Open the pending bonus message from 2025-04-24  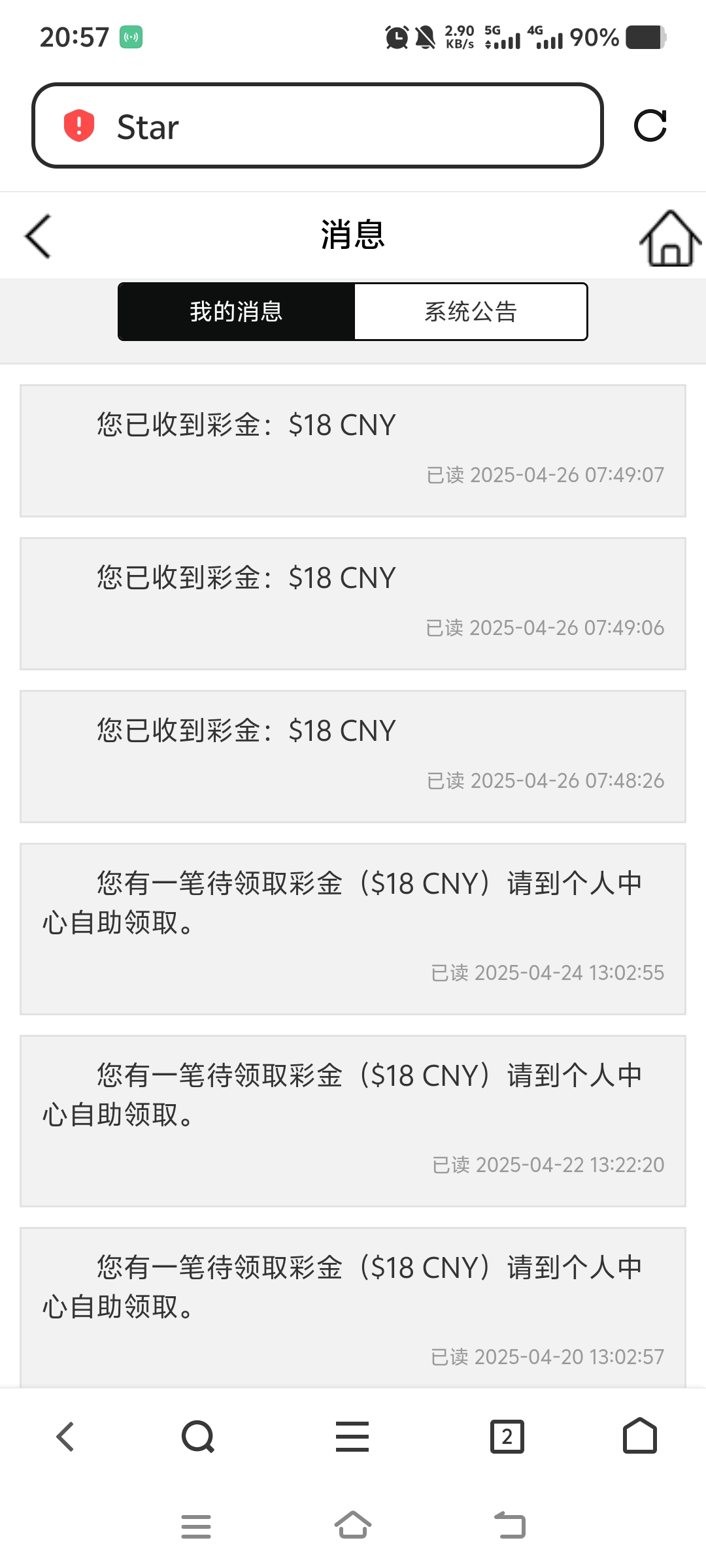tap(353, 929)
